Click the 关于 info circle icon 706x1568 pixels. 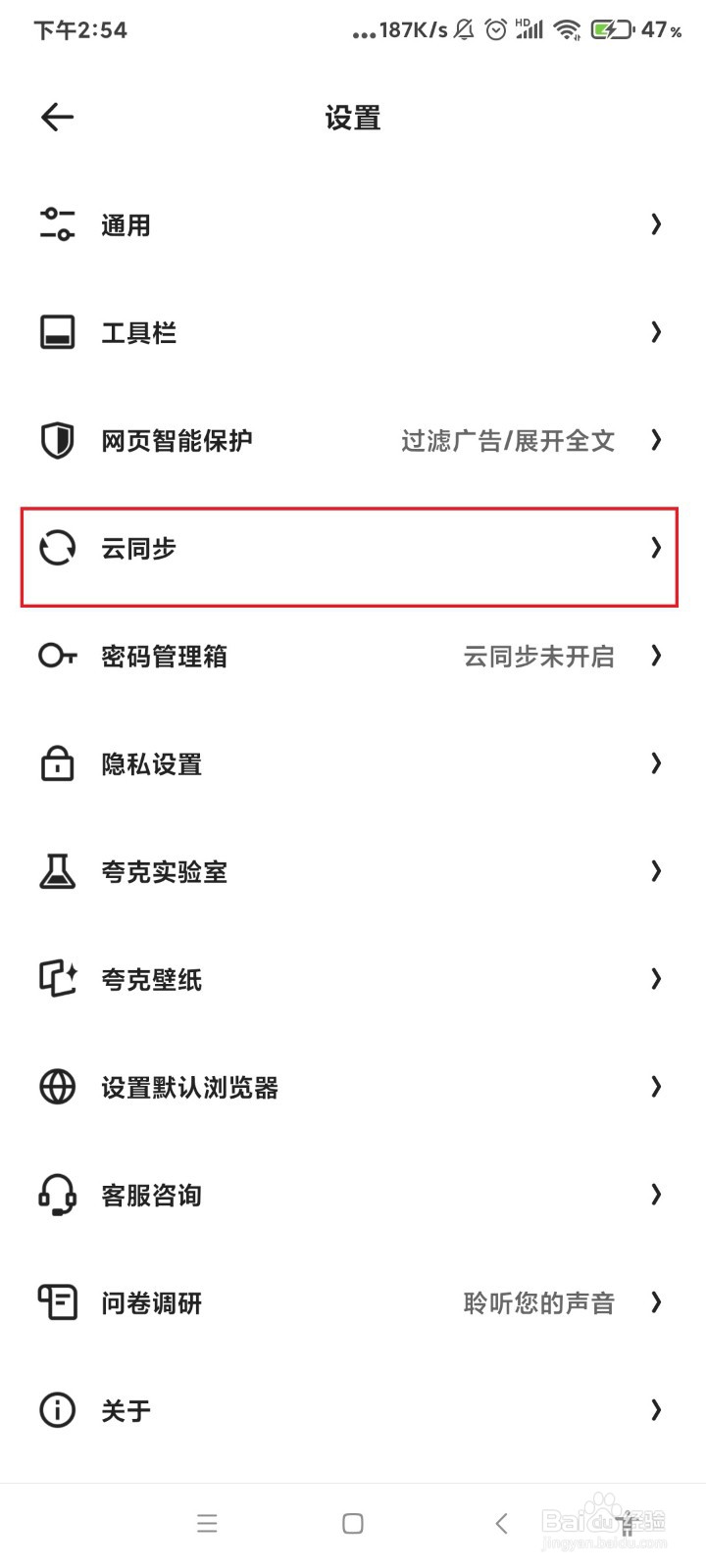point(57,1410)
